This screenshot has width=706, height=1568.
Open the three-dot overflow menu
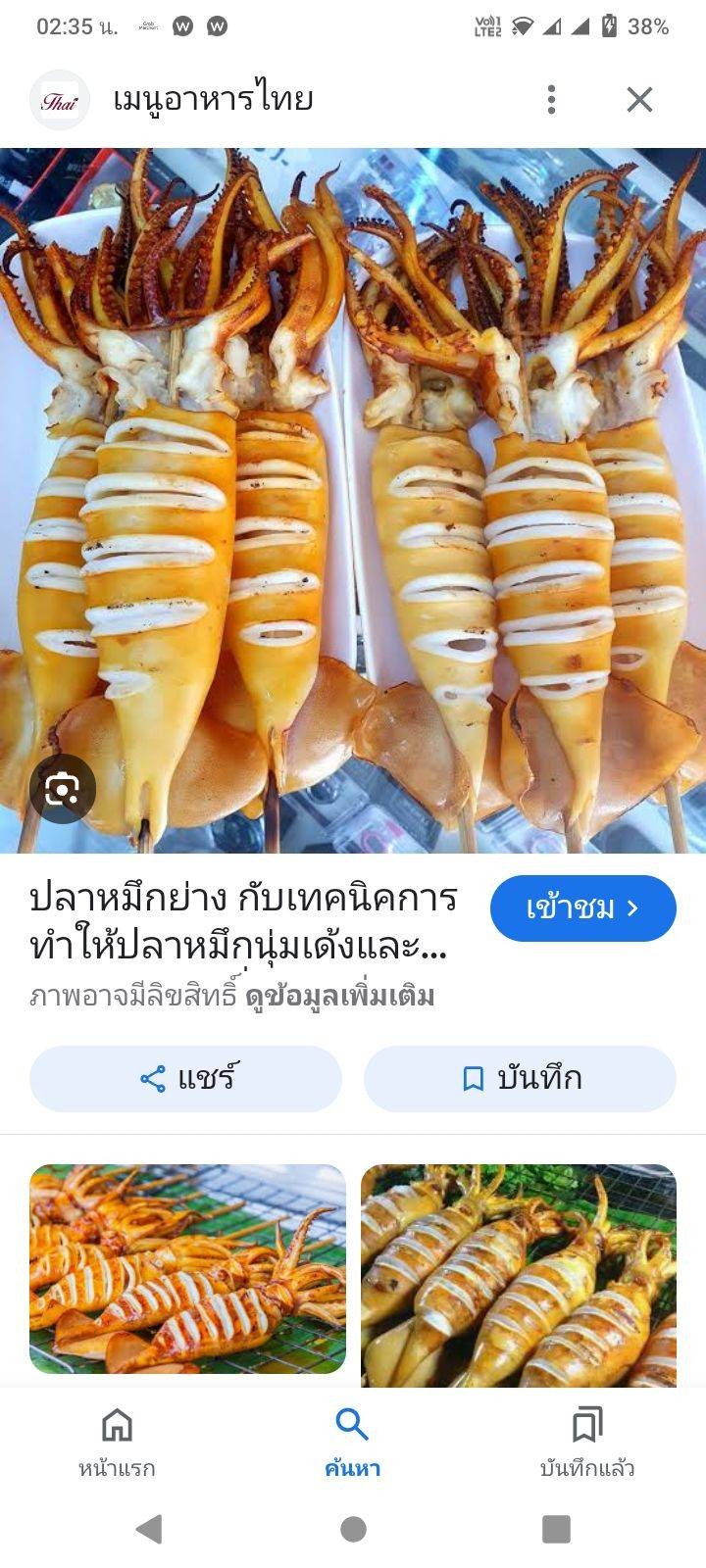click(552, 99)
